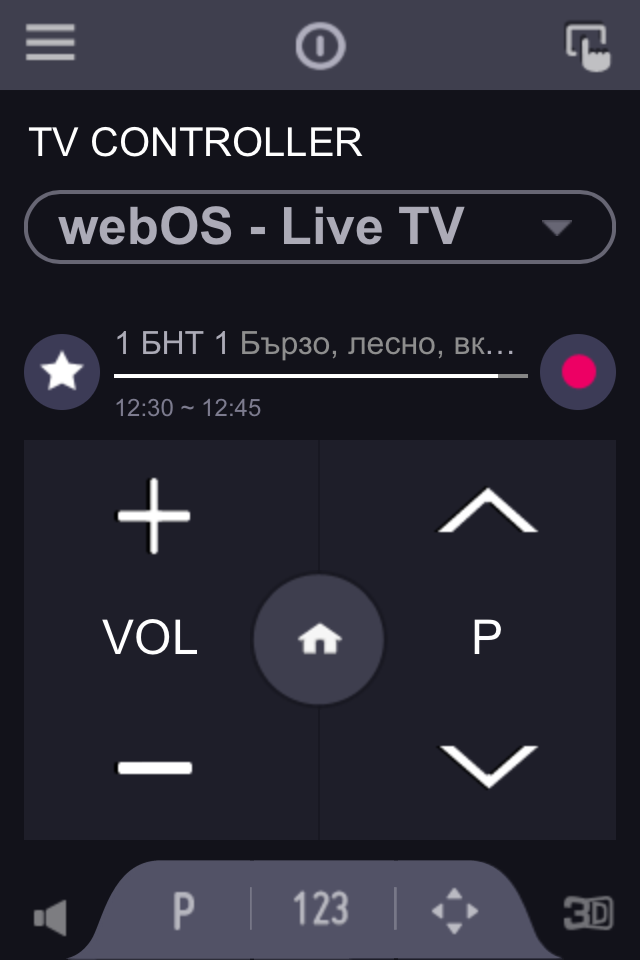Switch to the 123 number pad tab

tap(320, 911)
